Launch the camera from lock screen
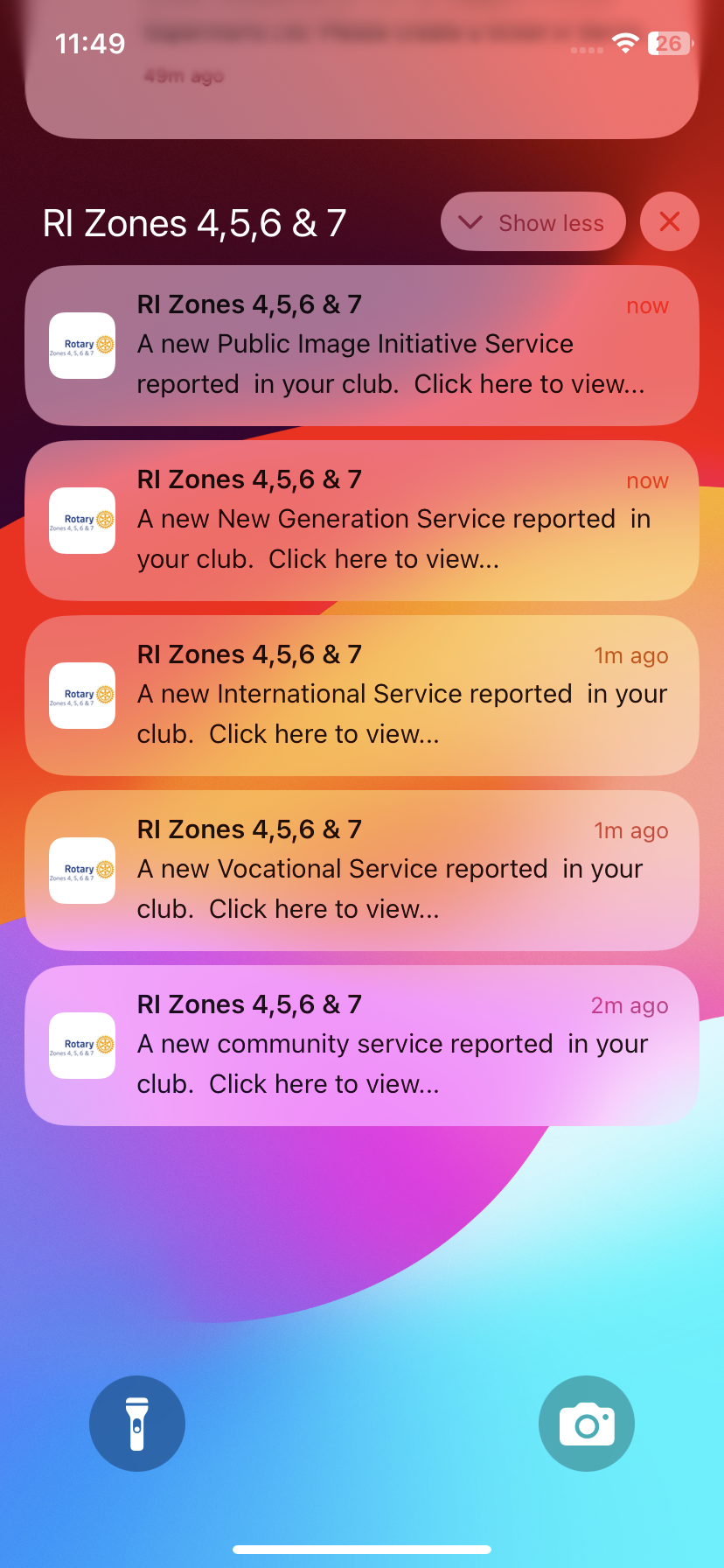Image resolution: width=724 pixels, height=1568 pixels. pos(587,1424)
